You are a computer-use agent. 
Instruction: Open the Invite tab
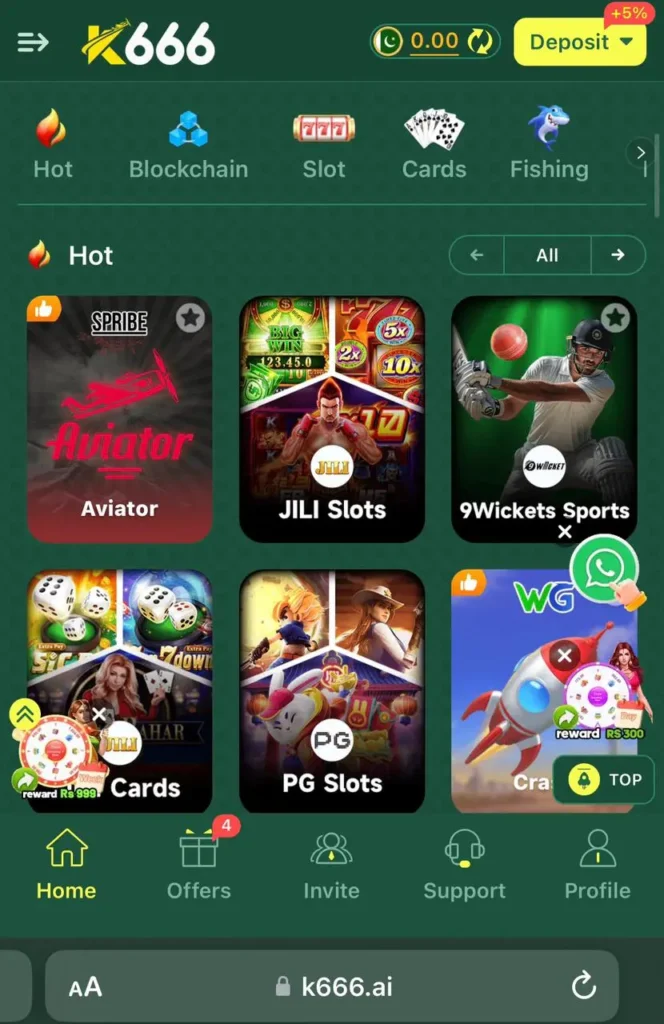coord(331,865)
